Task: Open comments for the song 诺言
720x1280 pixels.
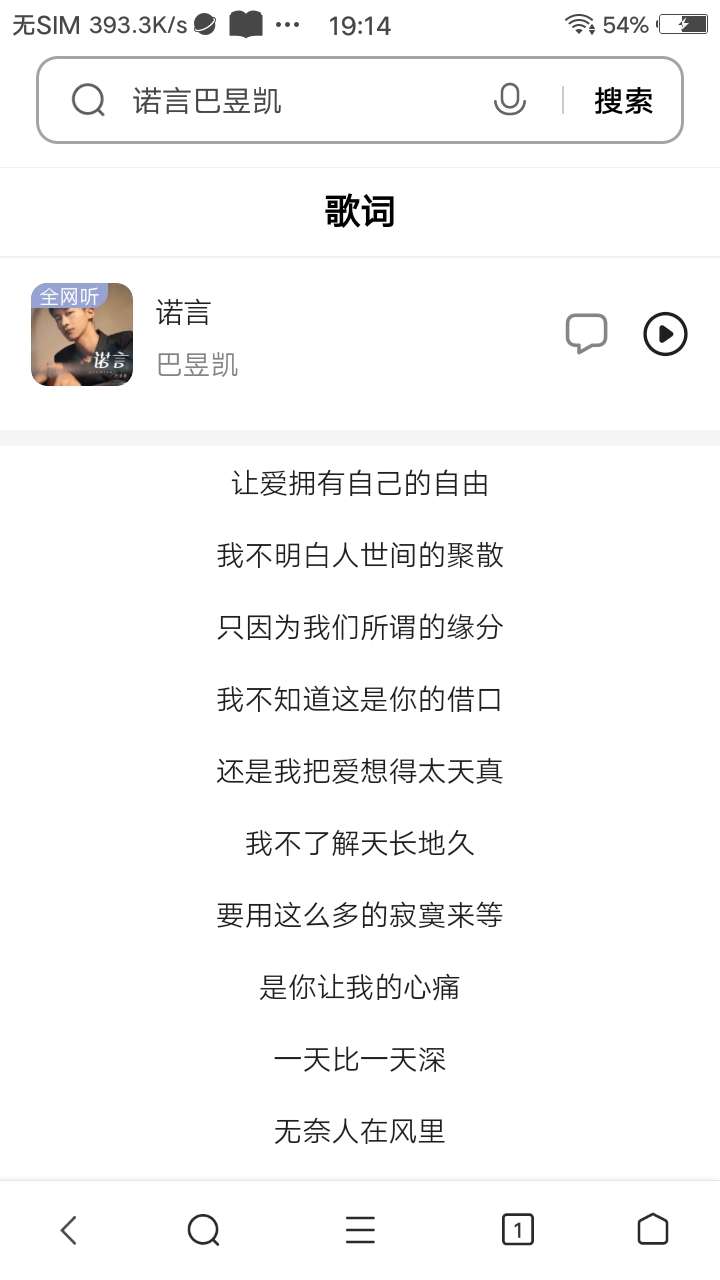Action: [586, 334]
